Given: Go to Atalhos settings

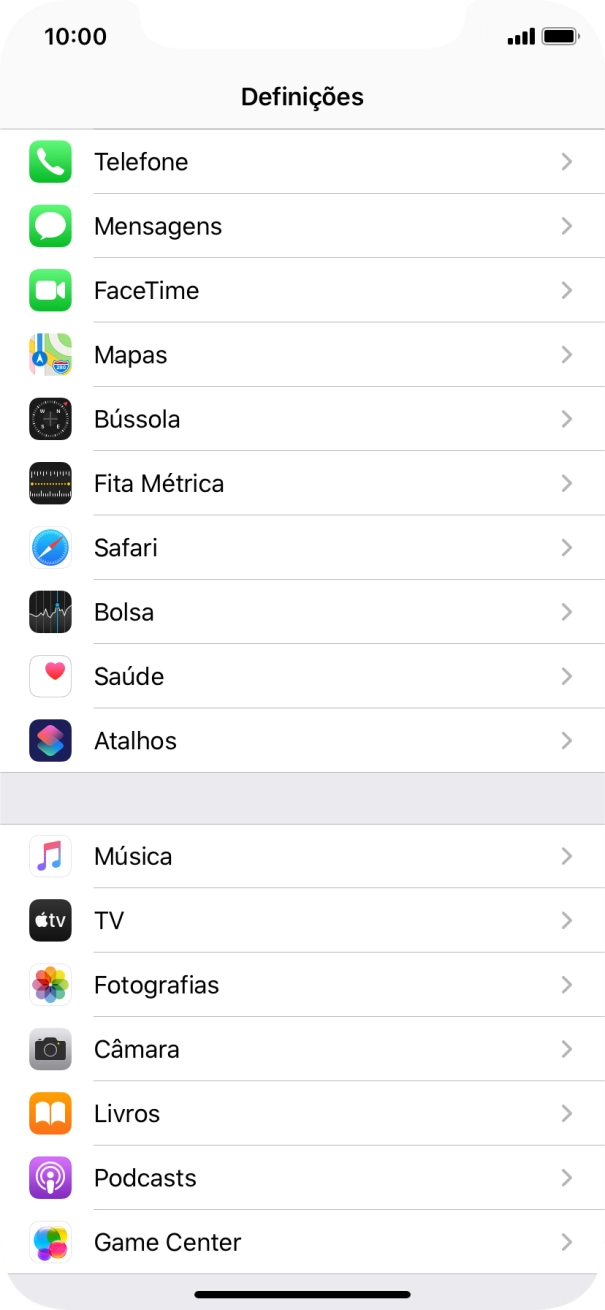Looking at the screenshot, I should pos(300,741).
